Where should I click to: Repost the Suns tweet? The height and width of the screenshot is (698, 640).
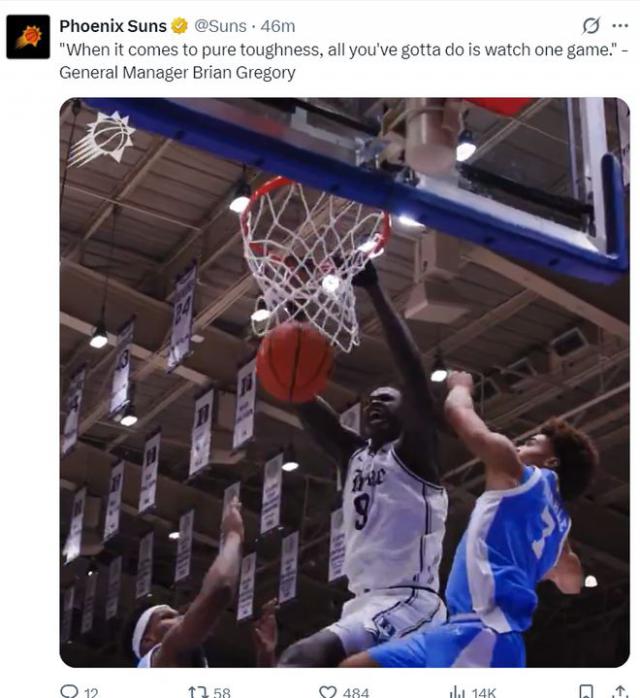197,691
